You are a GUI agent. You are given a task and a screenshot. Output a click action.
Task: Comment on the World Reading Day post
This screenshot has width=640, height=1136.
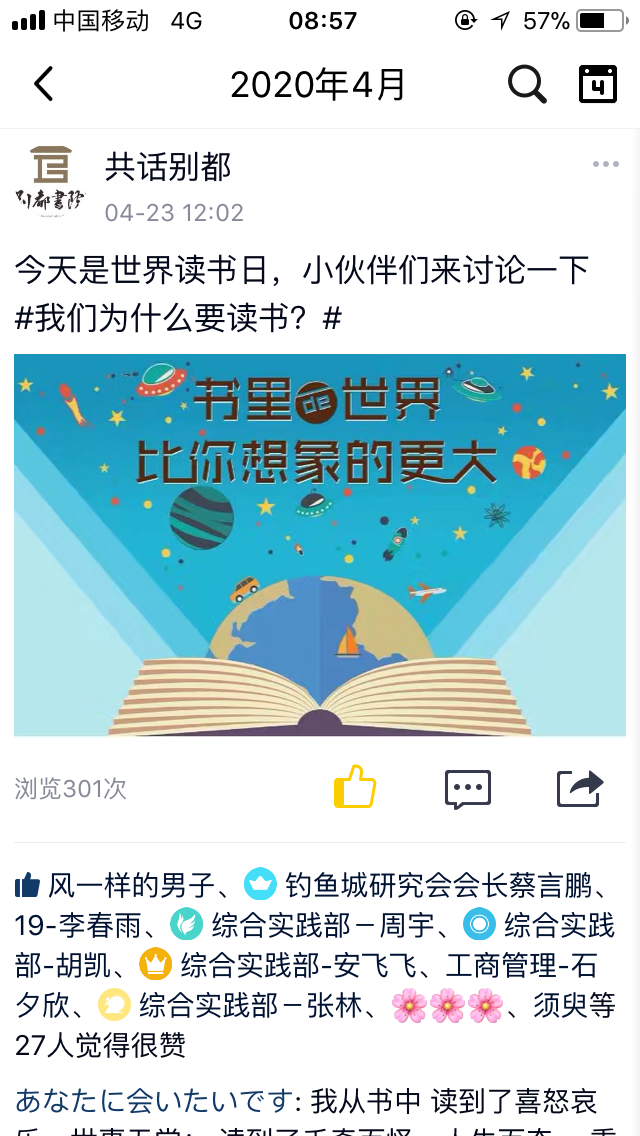coord(467,788)
